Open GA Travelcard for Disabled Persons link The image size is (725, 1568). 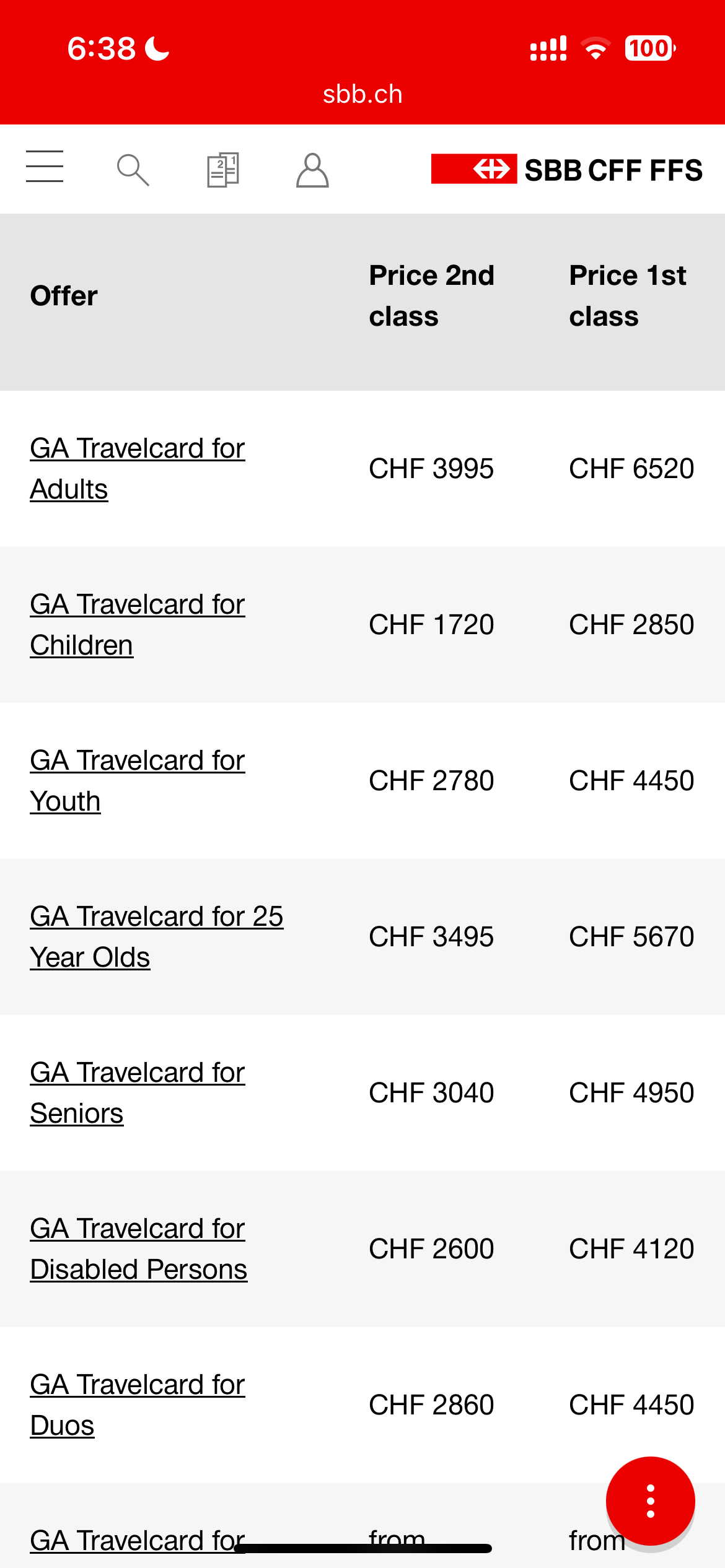pyautogui.click(x=139, y=1249)
